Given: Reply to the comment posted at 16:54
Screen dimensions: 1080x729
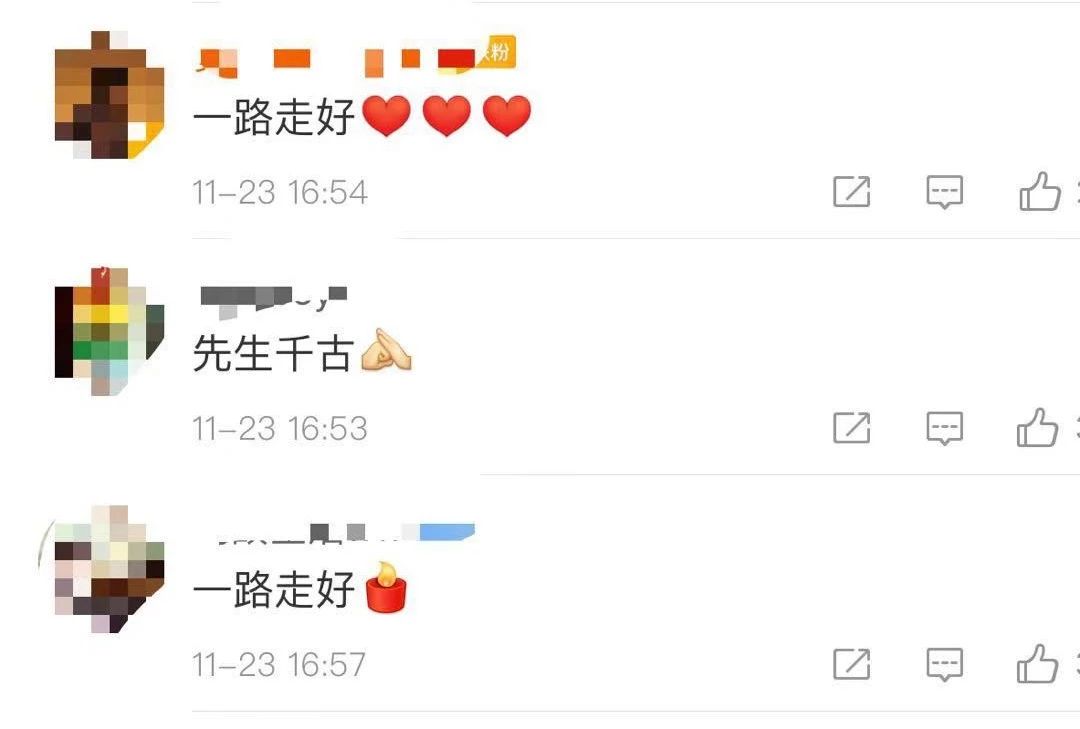Looking at the screenshot, I should (944, 191).
